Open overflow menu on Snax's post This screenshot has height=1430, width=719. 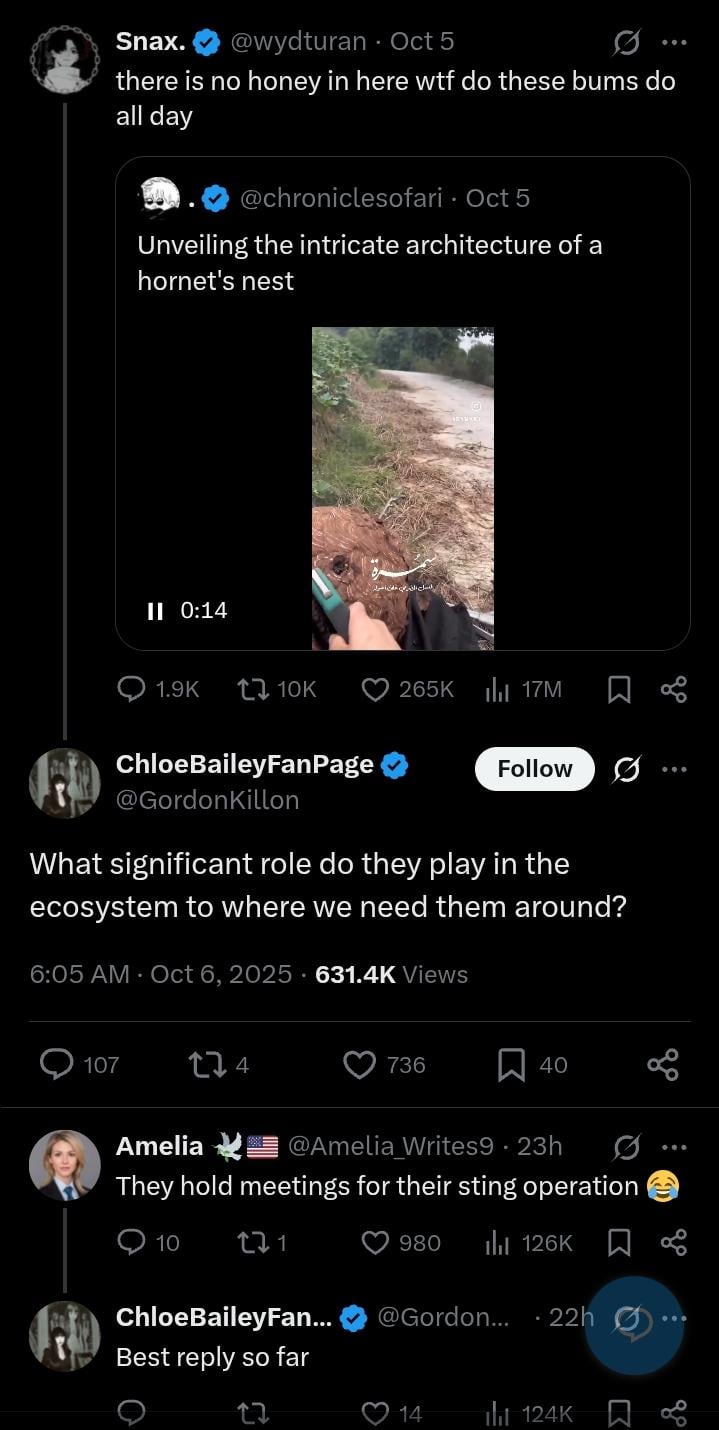[x=674, y=43]
